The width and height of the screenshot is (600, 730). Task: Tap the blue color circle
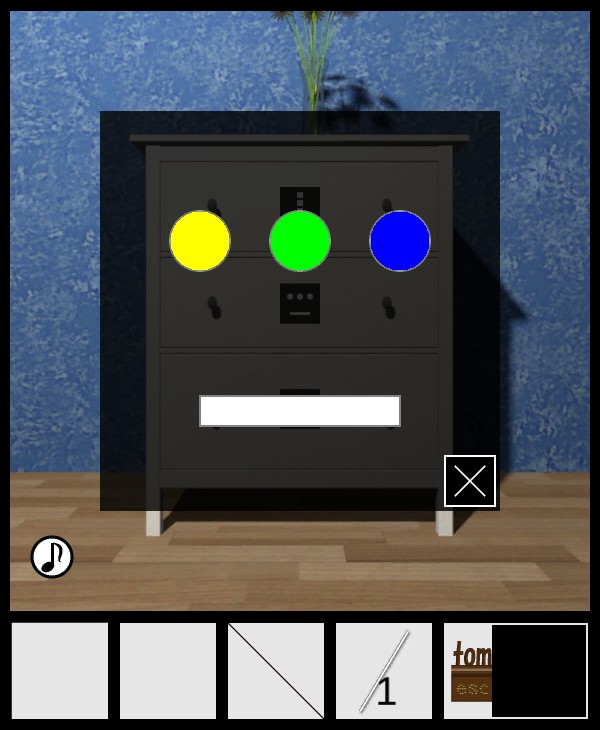(x=400, y=241)
